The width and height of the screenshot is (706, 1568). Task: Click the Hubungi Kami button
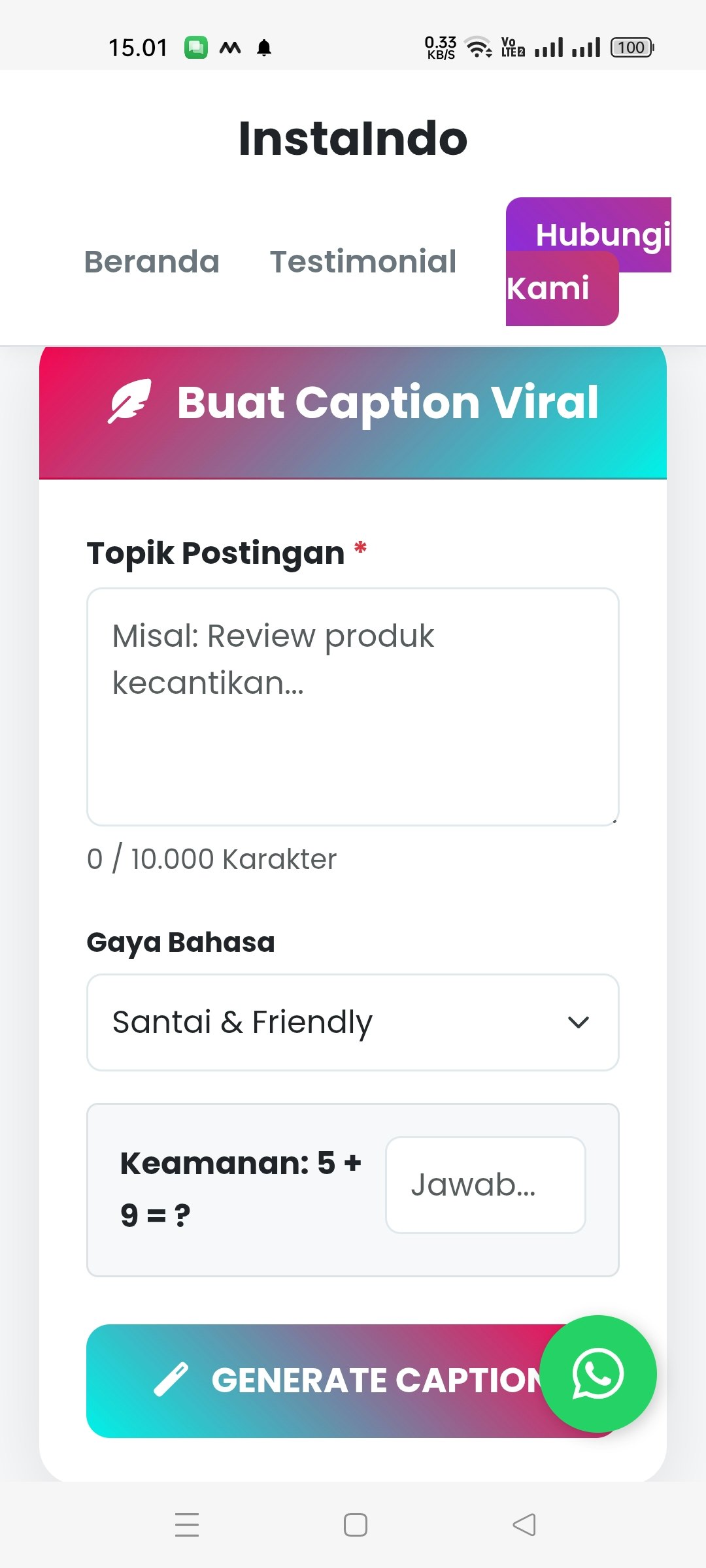(587, 260)
